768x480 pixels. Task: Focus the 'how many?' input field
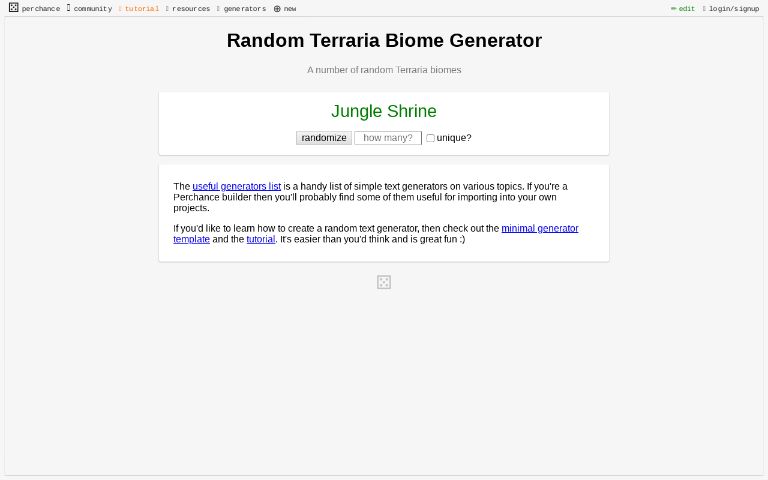pos(387,138)
